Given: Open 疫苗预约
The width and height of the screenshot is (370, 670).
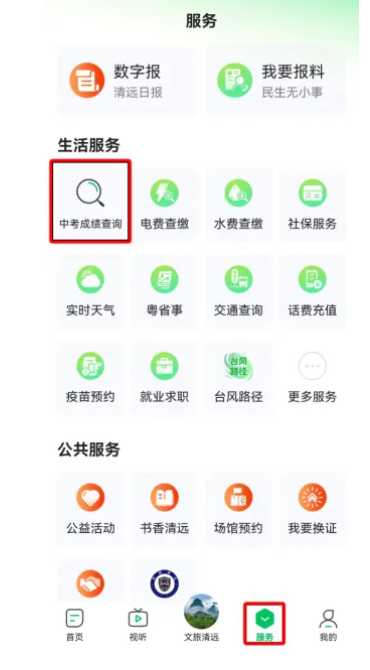Looking at the screenshot, I should point(91,379).
